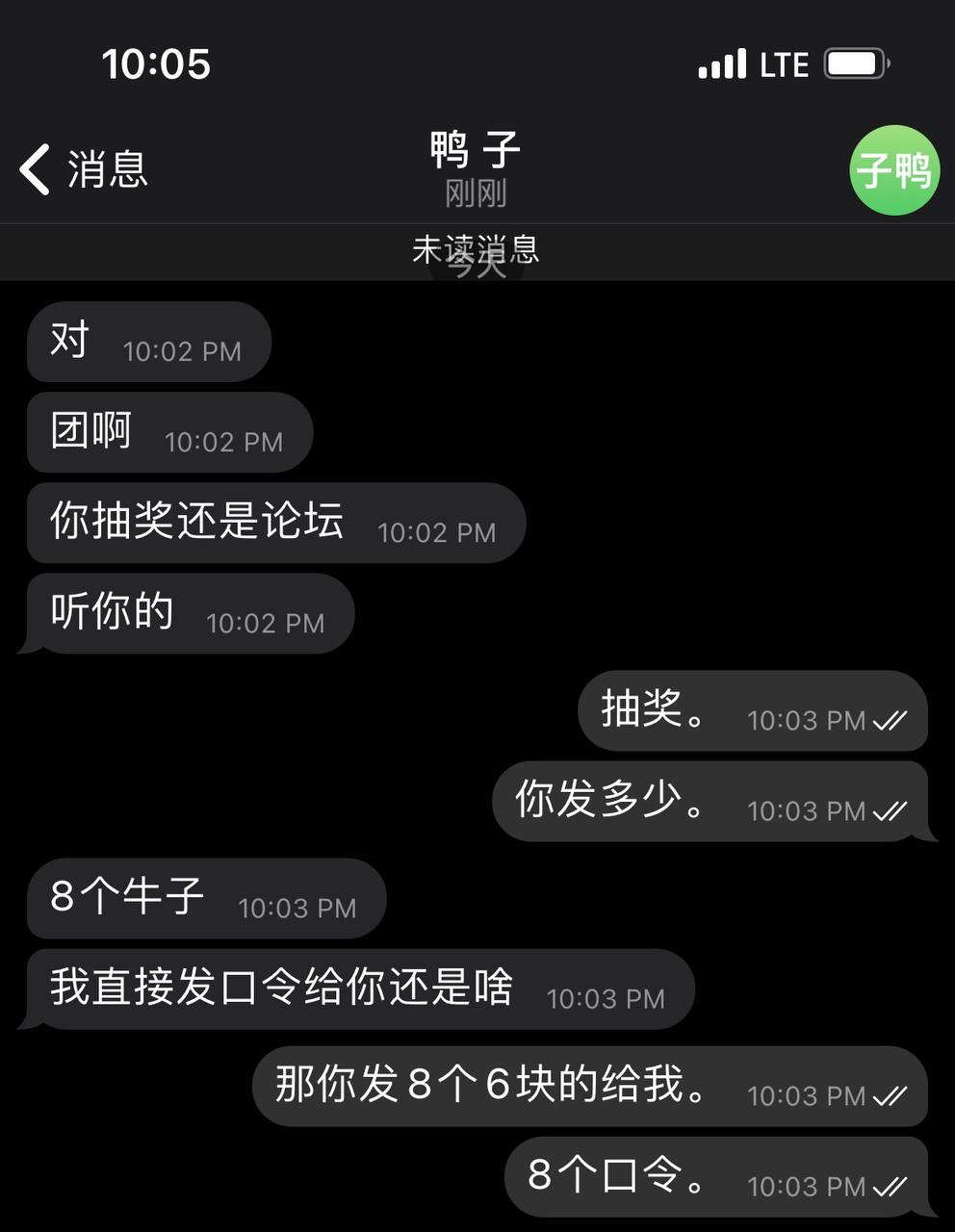Open the green 子鸭 profile avatar
Image resolution: width=955 pixels, height=1232 pixels.
coord(893,170)
